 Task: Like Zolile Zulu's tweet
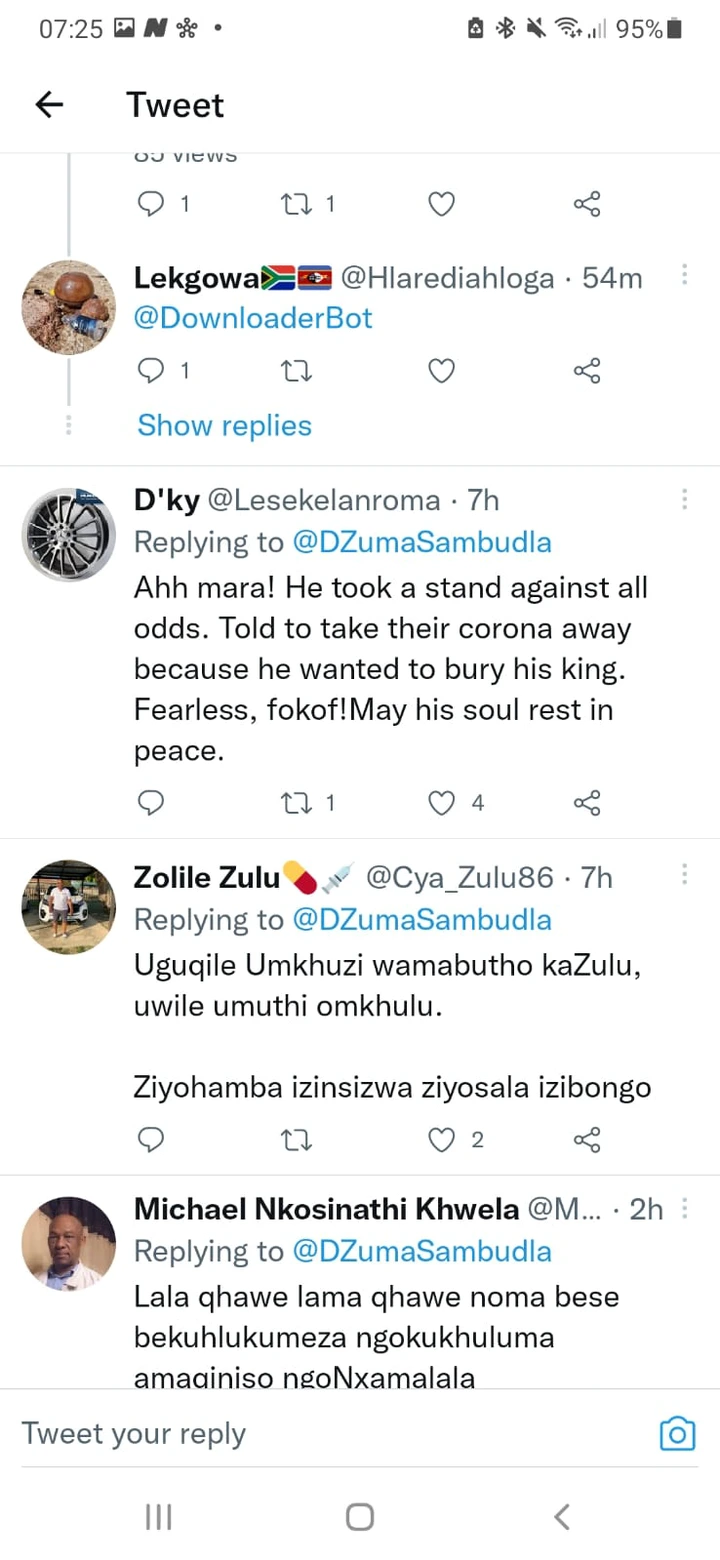[x=441, y=1139]
